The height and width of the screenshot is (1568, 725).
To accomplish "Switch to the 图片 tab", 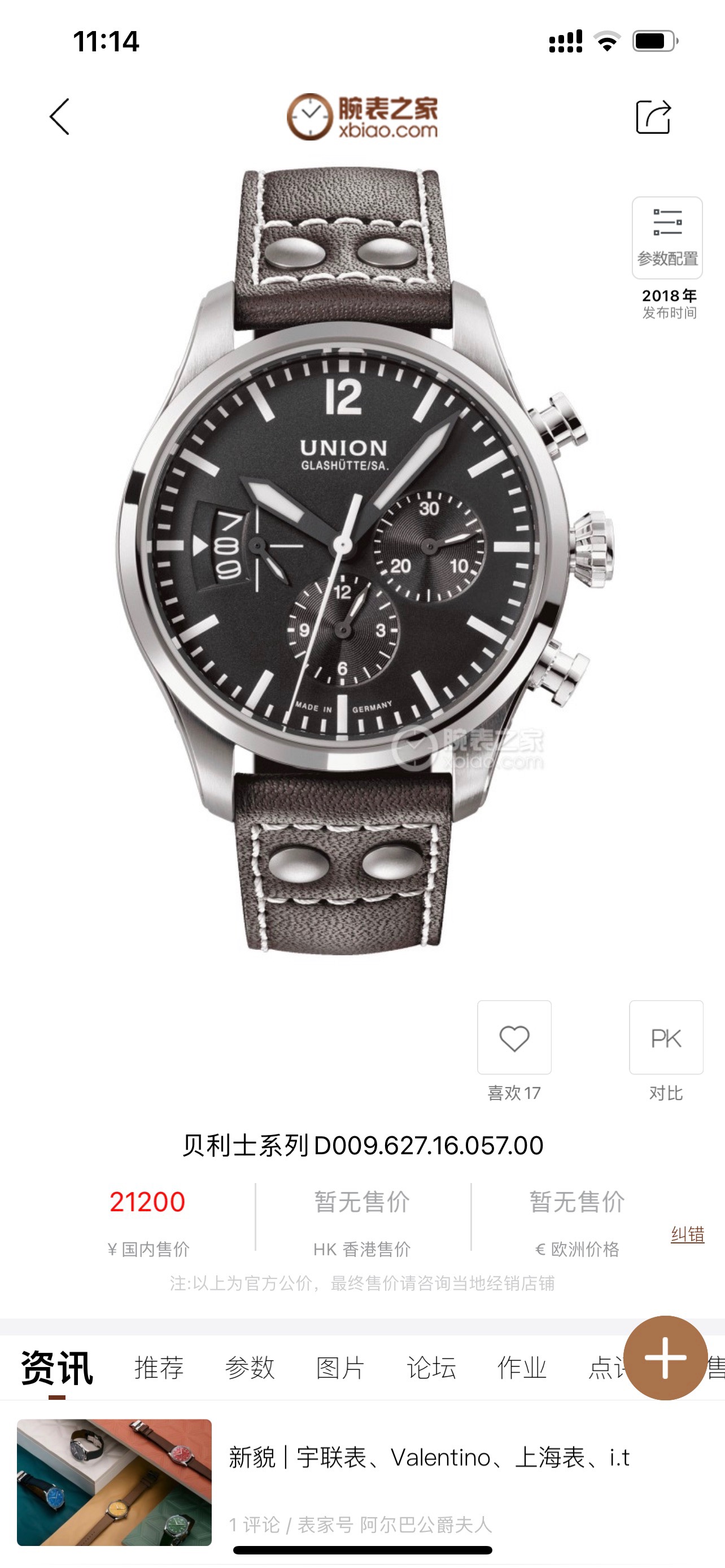I will 340,1368.
